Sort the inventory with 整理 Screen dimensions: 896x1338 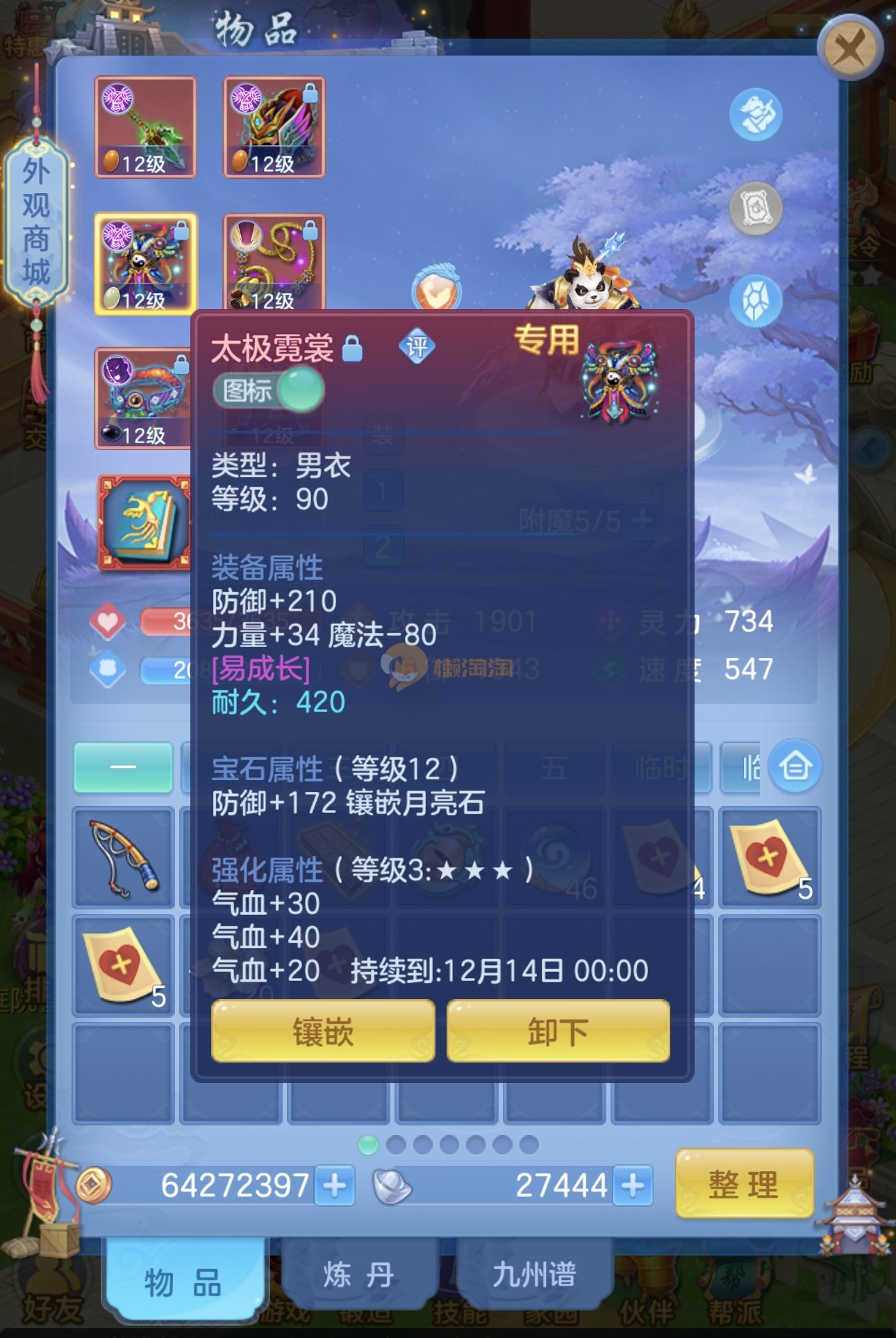pyautogui.click(x=744, y=1184)
